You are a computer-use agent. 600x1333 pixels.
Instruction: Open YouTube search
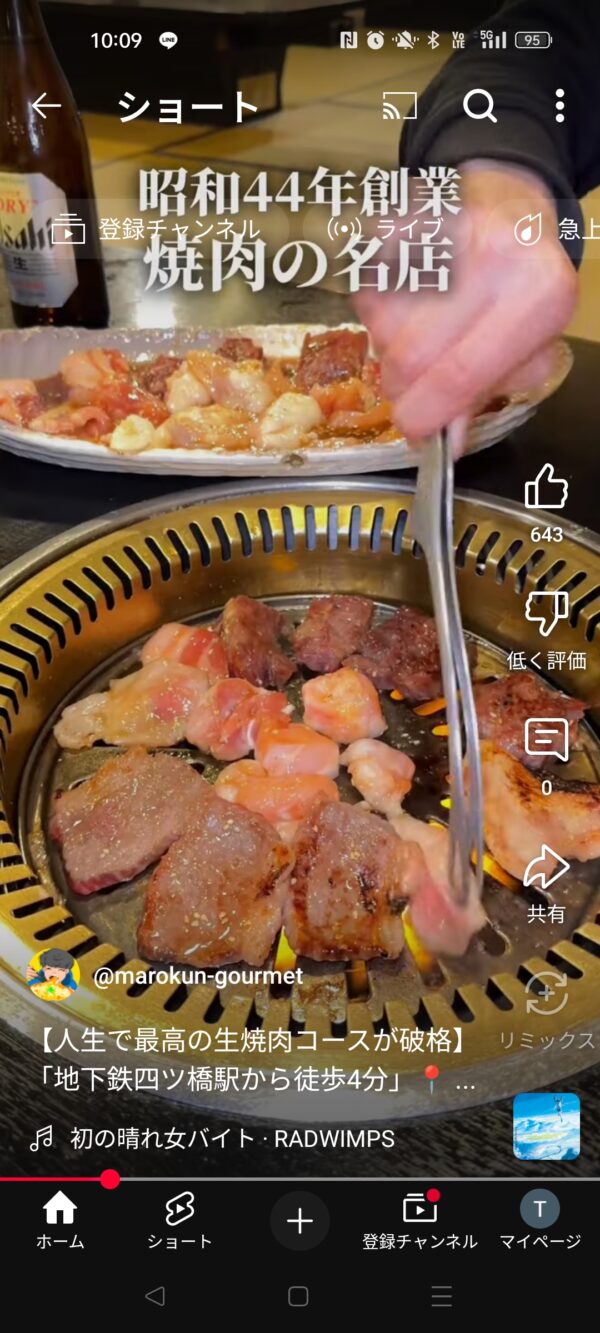(x=480, y=106)
